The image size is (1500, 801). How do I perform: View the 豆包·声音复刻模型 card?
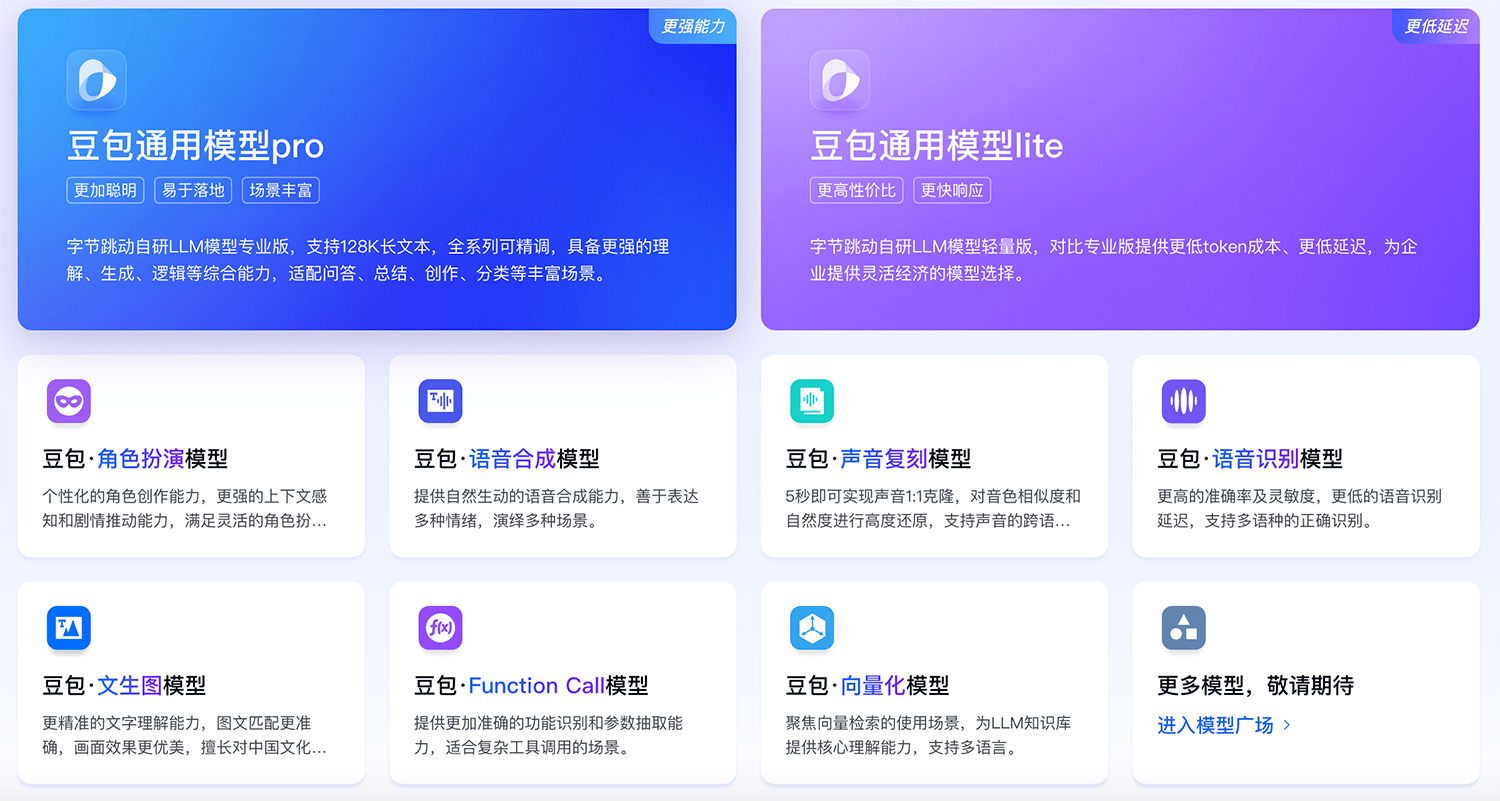[x=933, y=457]
